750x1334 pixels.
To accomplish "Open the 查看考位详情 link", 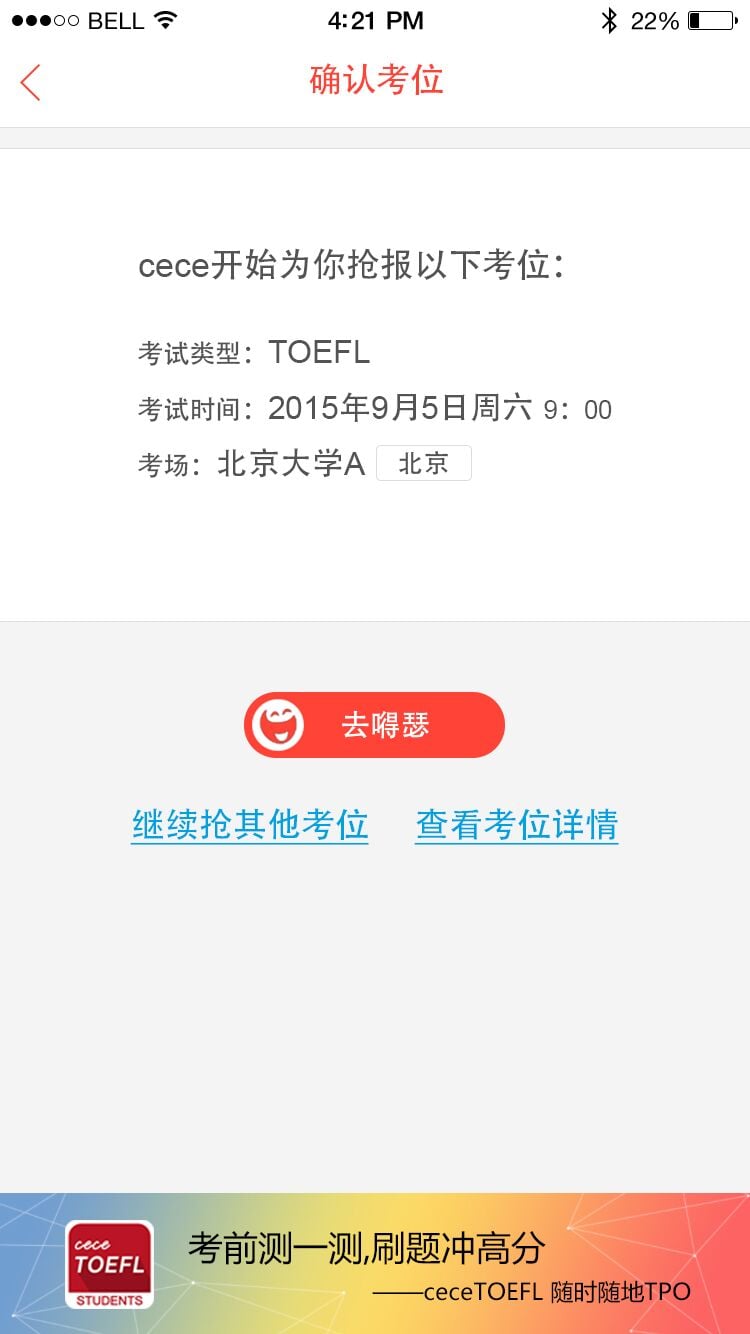I will coord(517,826).
